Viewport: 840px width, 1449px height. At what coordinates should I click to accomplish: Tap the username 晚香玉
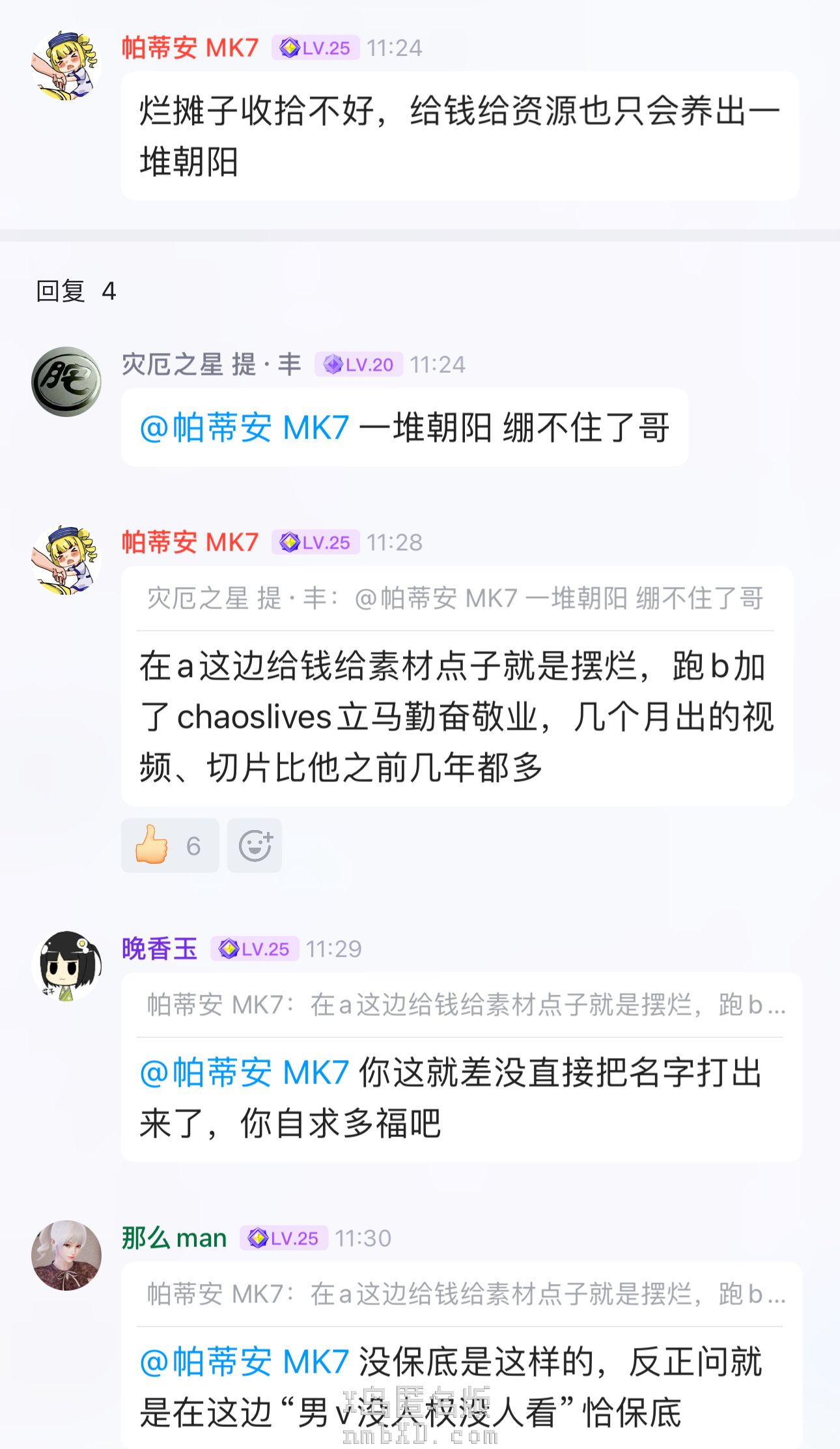pos(160,949)
